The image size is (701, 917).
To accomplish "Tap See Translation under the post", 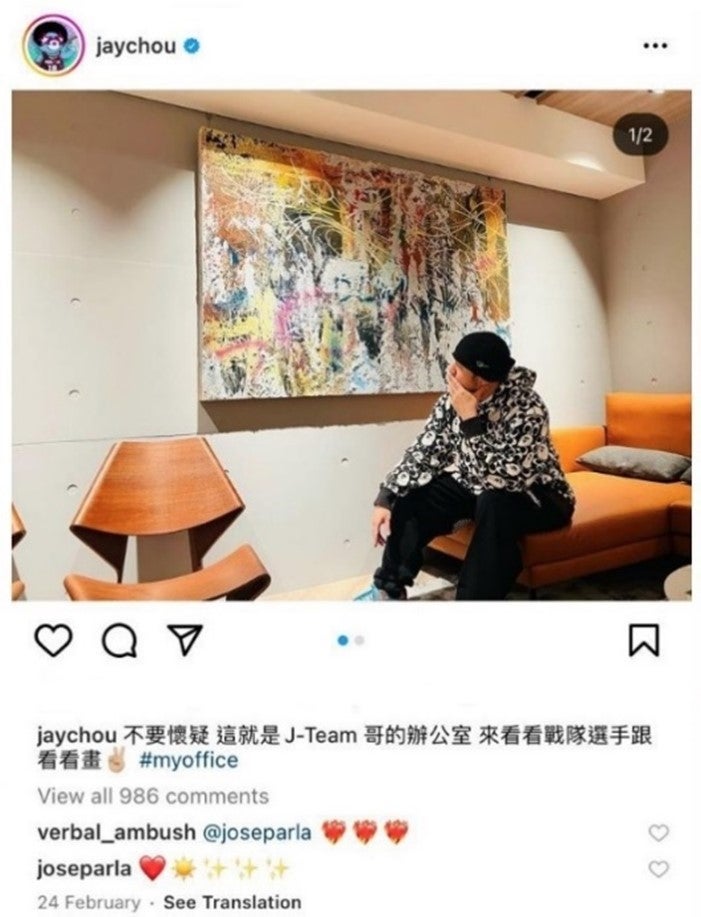I will pyautogui.click(x=232, y=902).
